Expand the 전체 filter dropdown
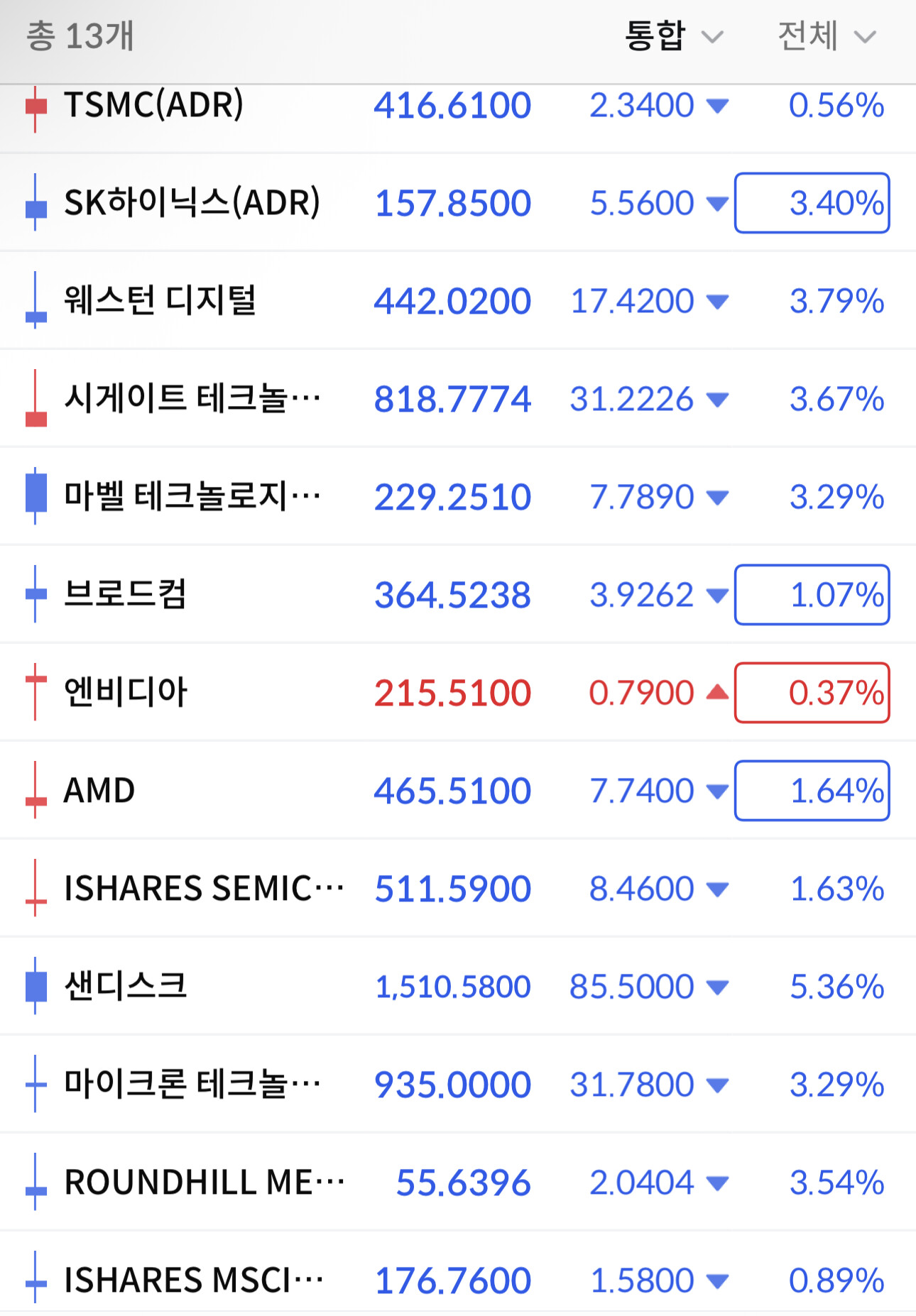 pos(827,35)
